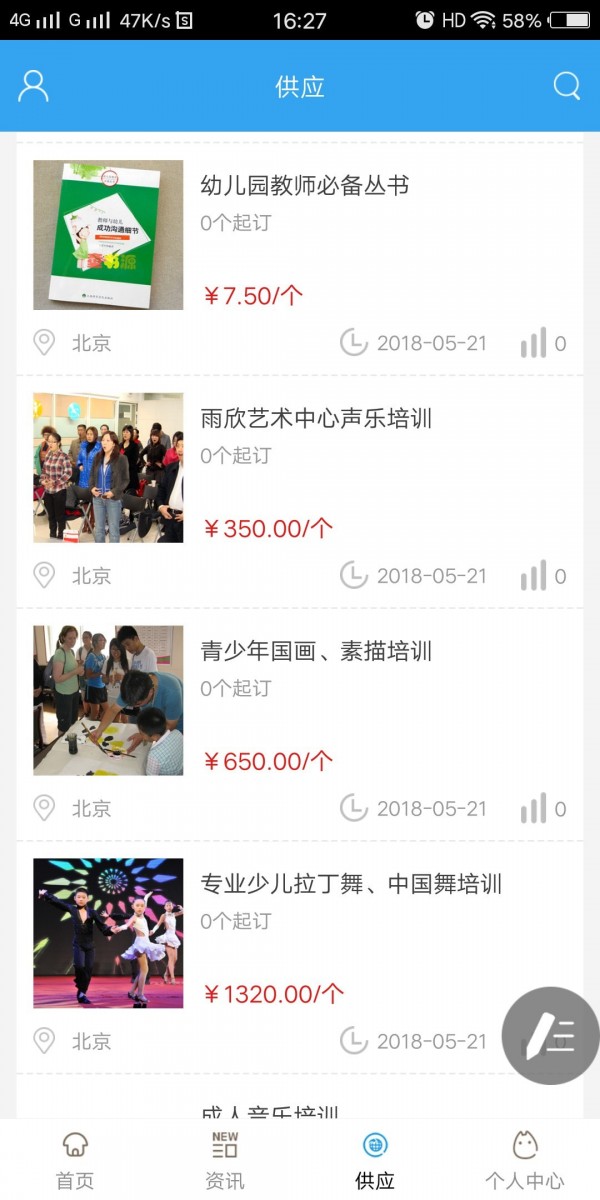
Task: Switch to the 个人中心 tab
Action: pos(524,1160)
